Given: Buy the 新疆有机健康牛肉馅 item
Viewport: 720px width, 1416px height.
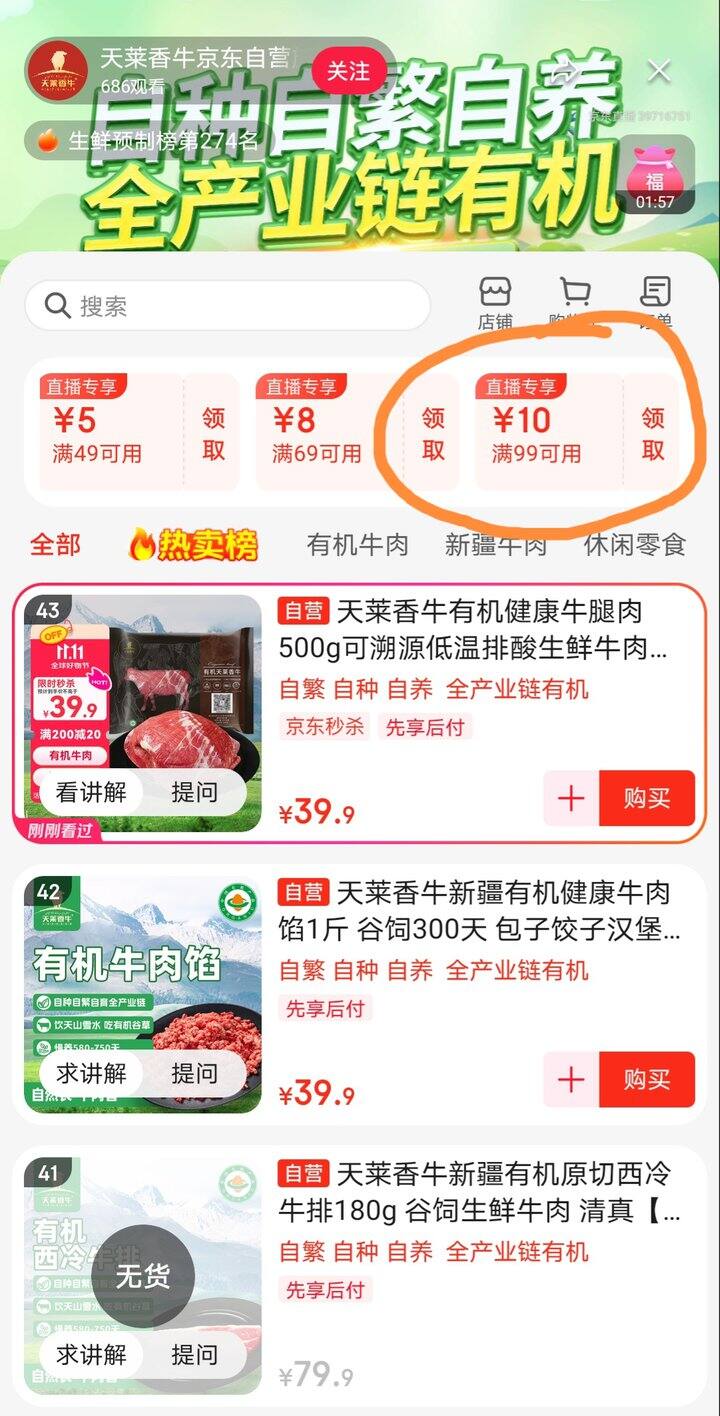Looking at the screenshot, I should click(646, 1079).
